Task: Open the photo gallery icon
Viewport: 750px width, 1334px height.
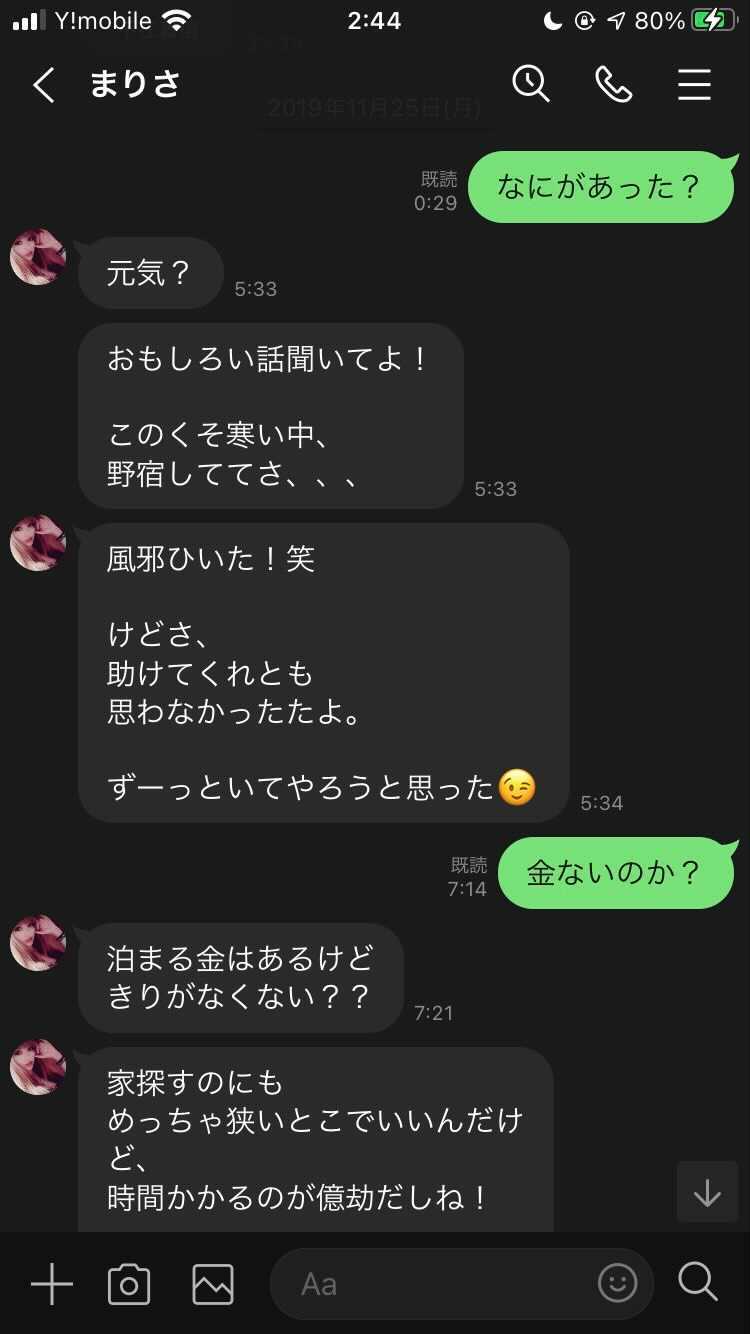Action: [x=211, y=1283]
